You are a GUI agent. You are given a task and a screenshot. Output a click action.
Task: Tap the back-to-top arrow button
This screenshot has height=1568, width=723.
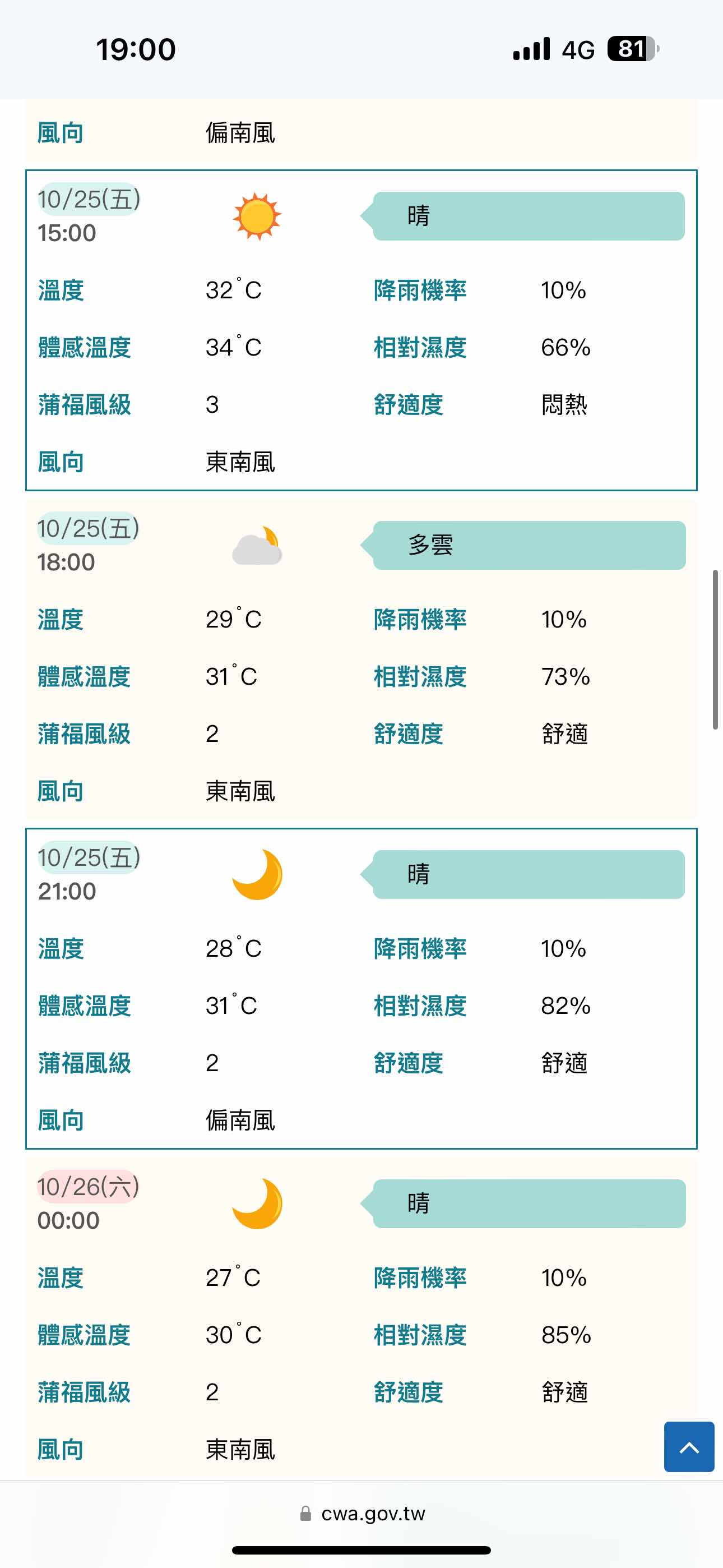point(688,1447)
